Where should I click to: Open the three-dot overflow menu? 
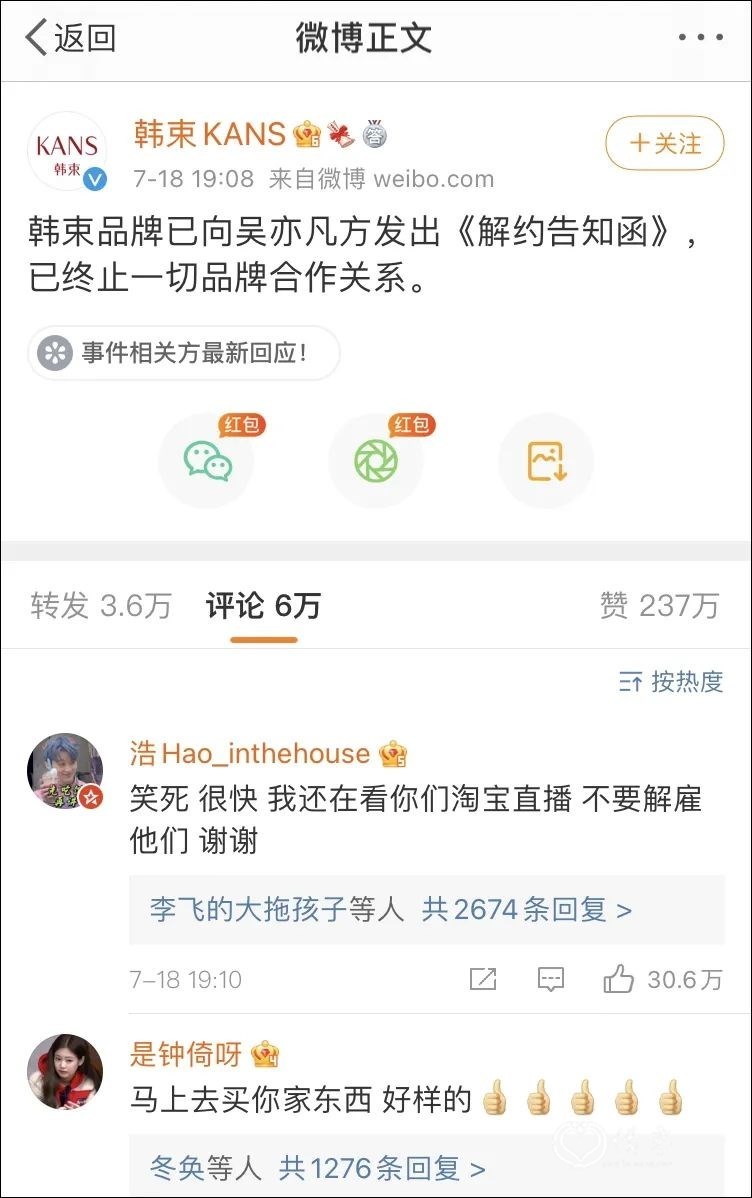click(x=699, y=38)
